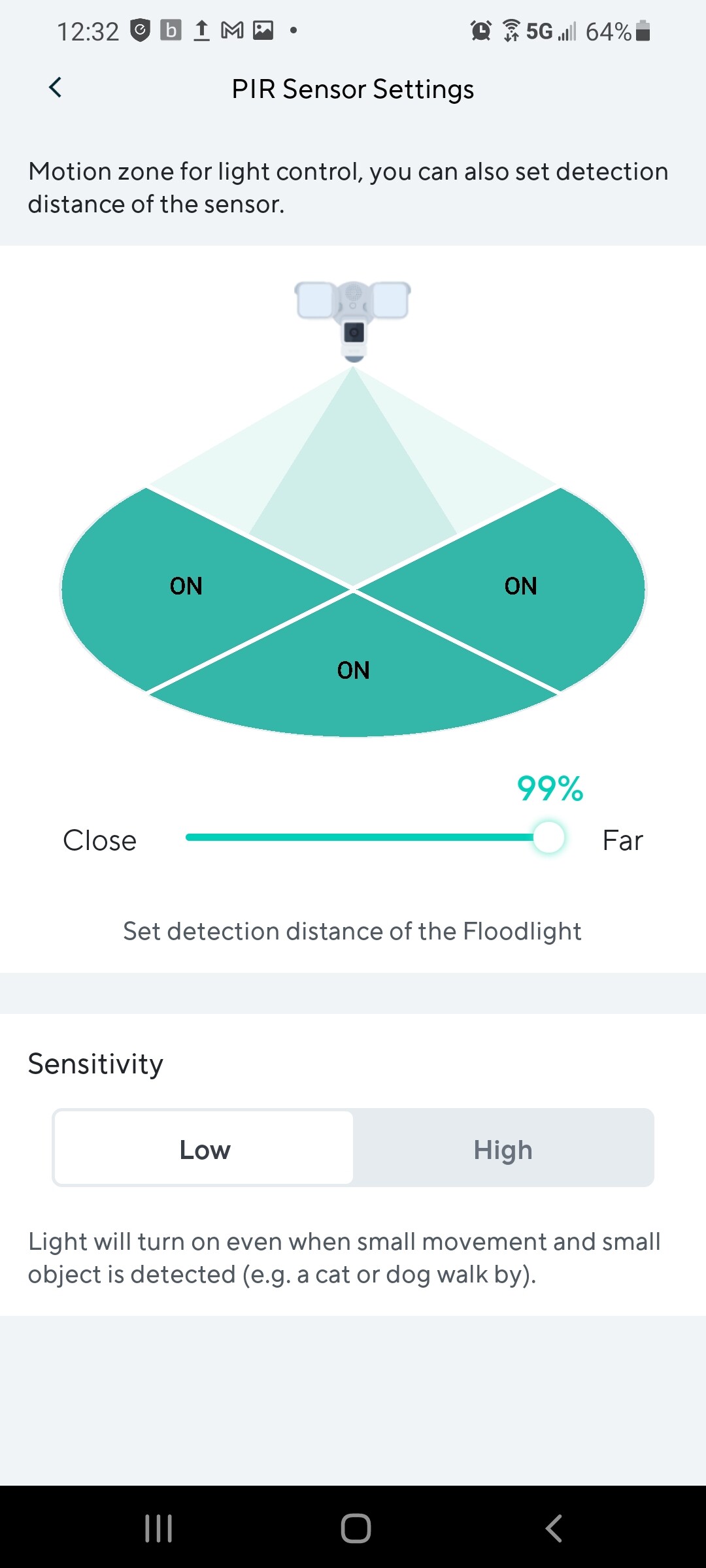Select Low sensitivity
The image size is (706, 1568).
point(205,1149)
